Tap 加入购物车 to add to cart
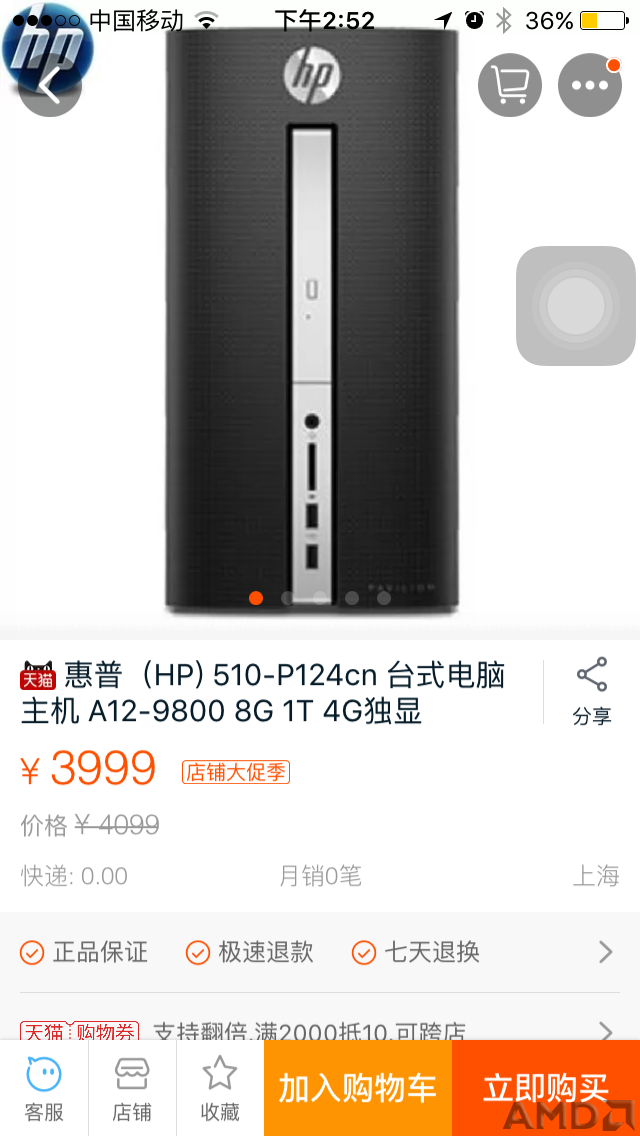640x1136 pixels. [x=358, y=1089]
